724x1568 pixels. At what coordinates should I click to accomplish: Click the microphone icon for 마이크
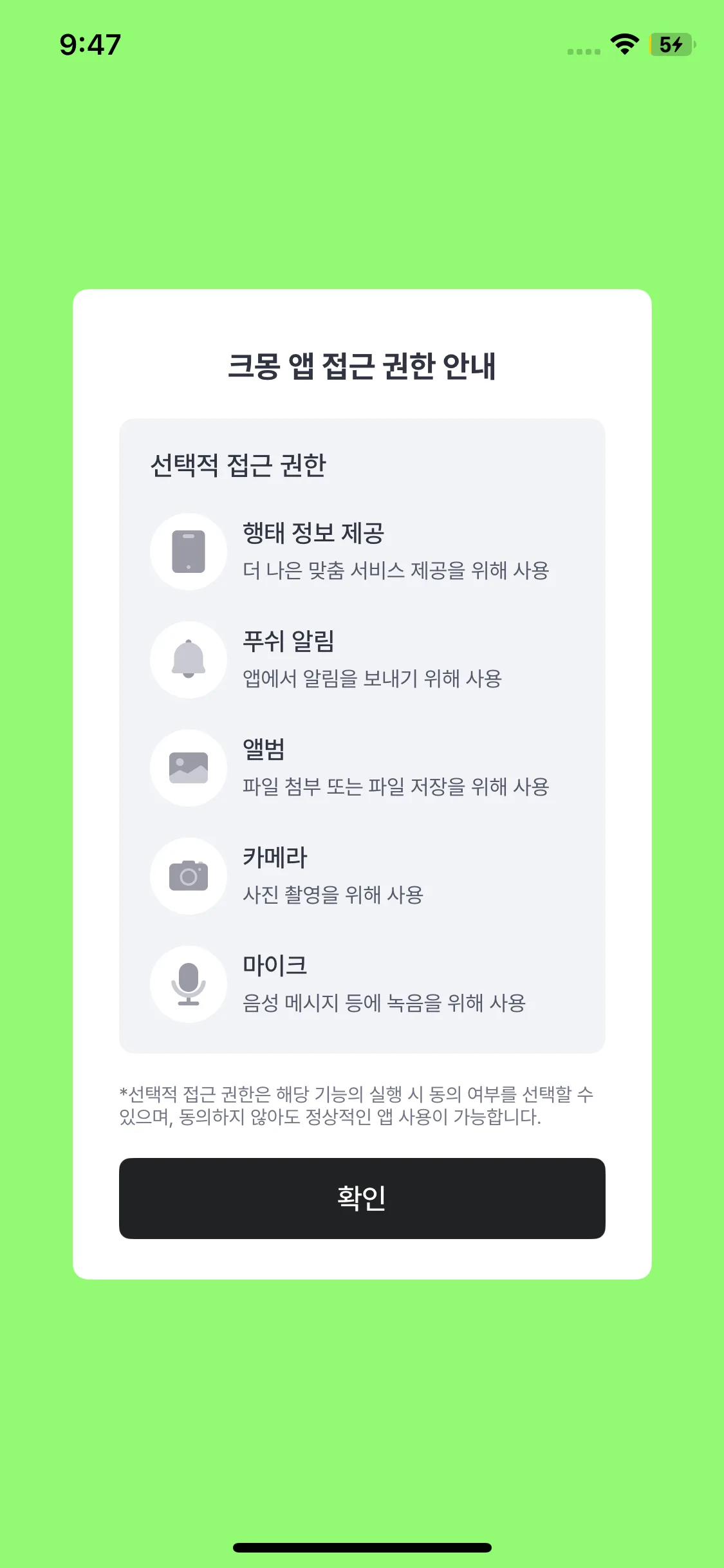point(188,984)
